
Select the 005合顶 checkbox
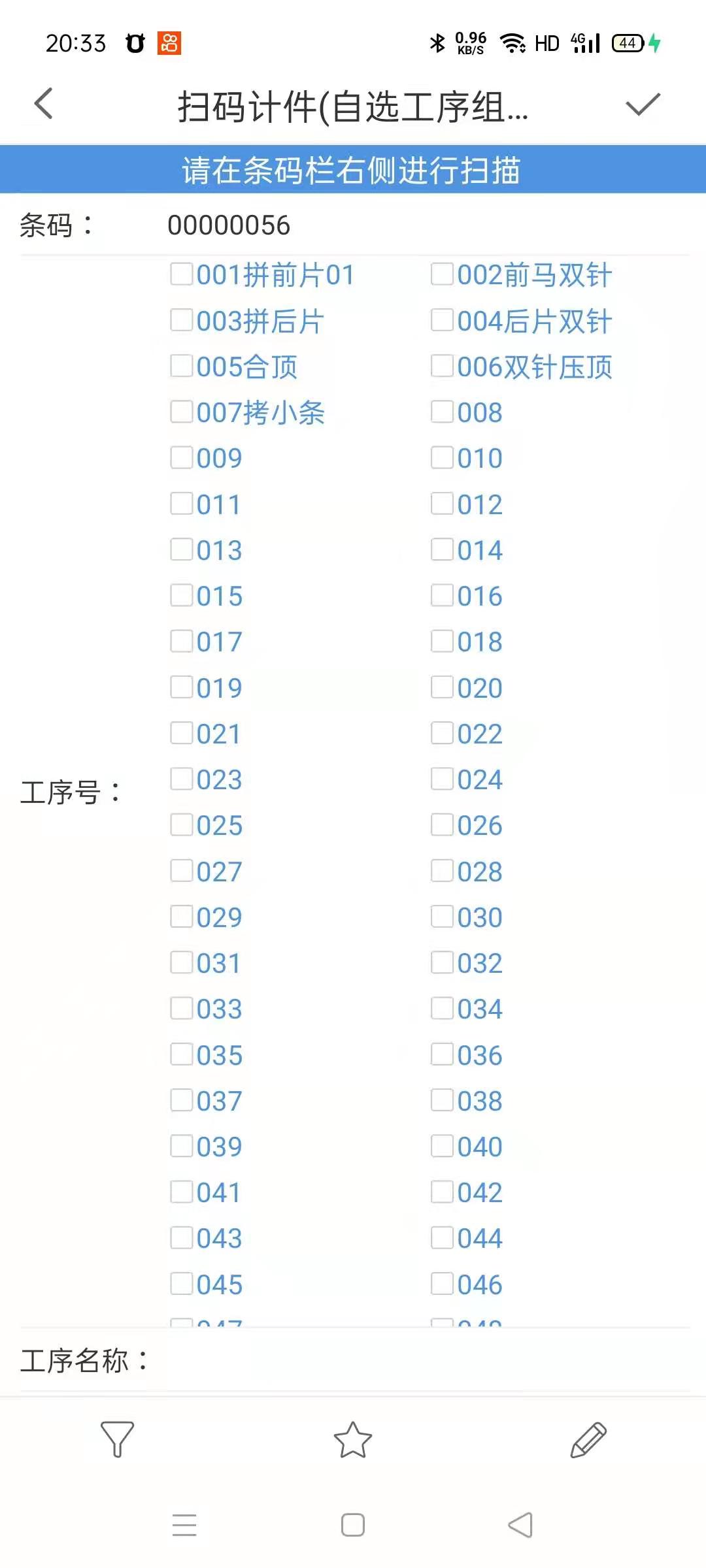[182, 366]
